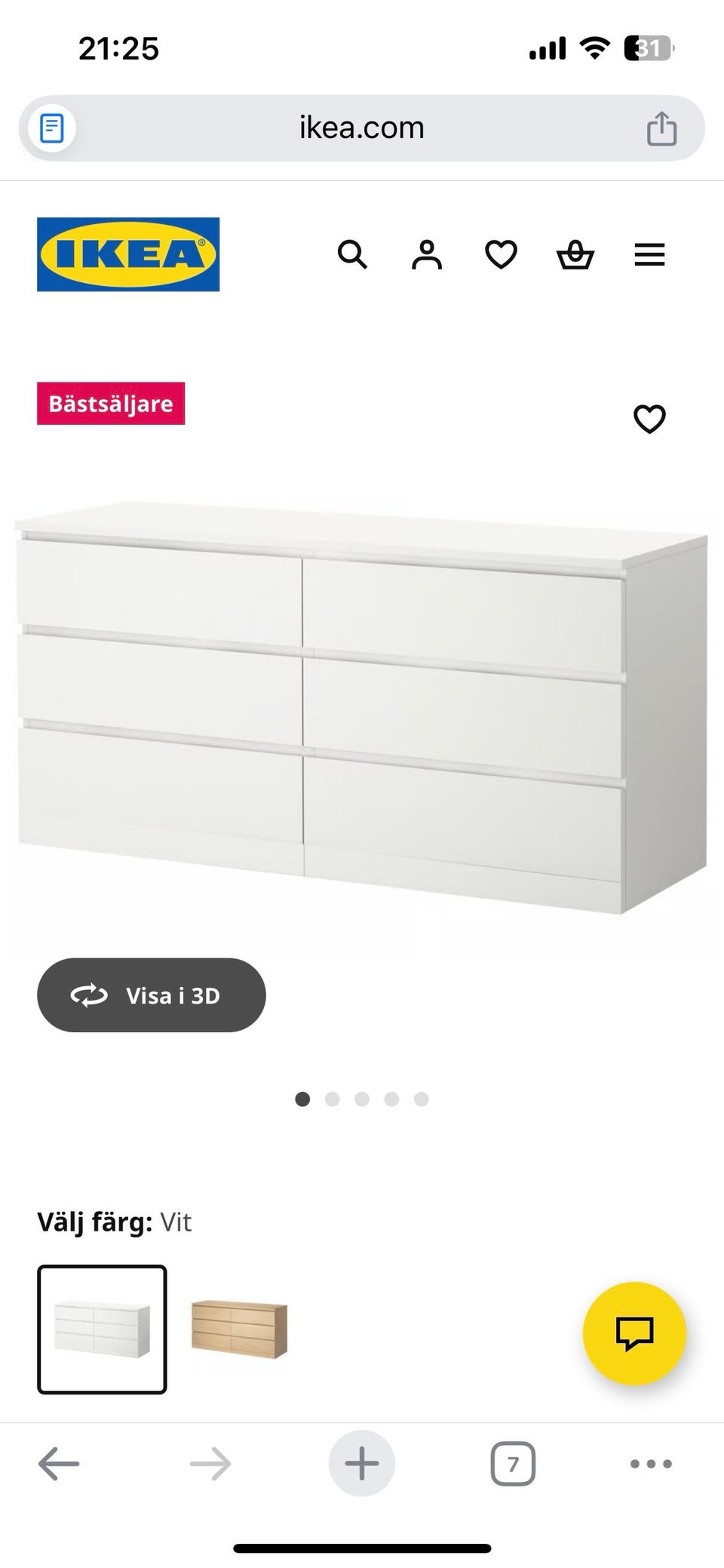724x1568 pixels.
Task: Show the open tabs overview
Action: 513,1464
